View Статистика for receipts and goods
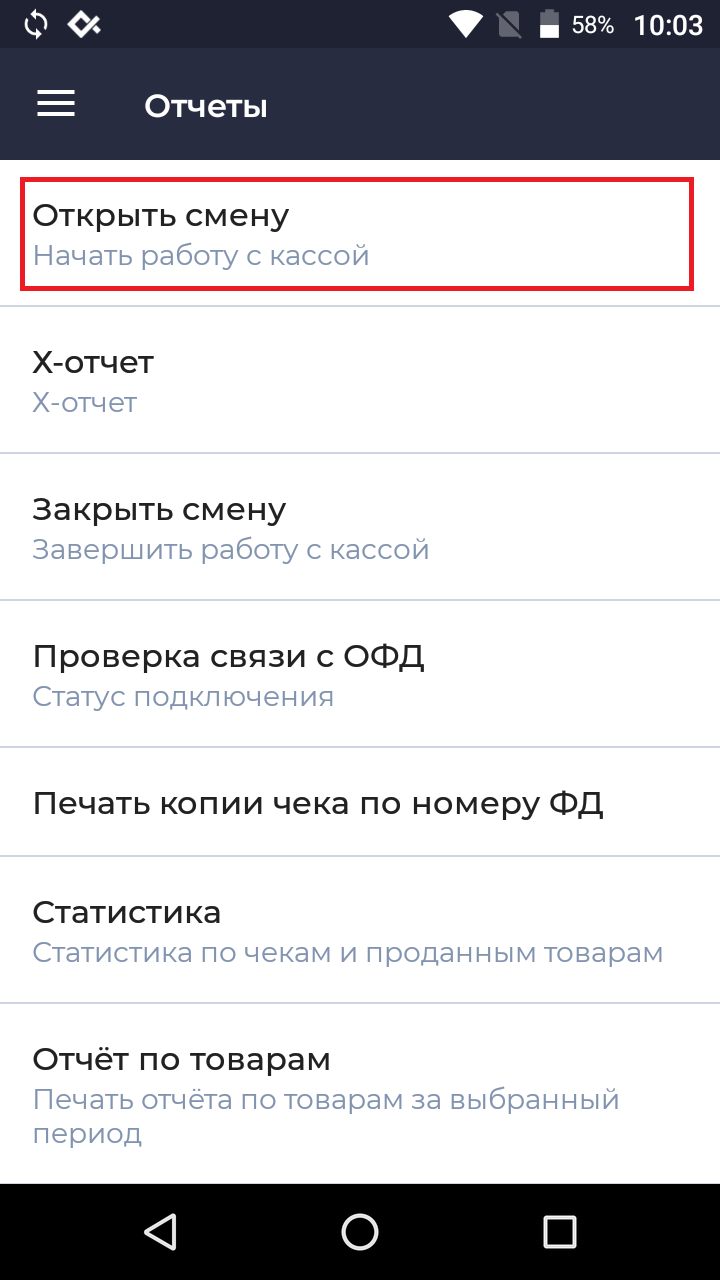The width and height of the screenshot is (720, 1280). pyautogui.click(x=360, y=931)
